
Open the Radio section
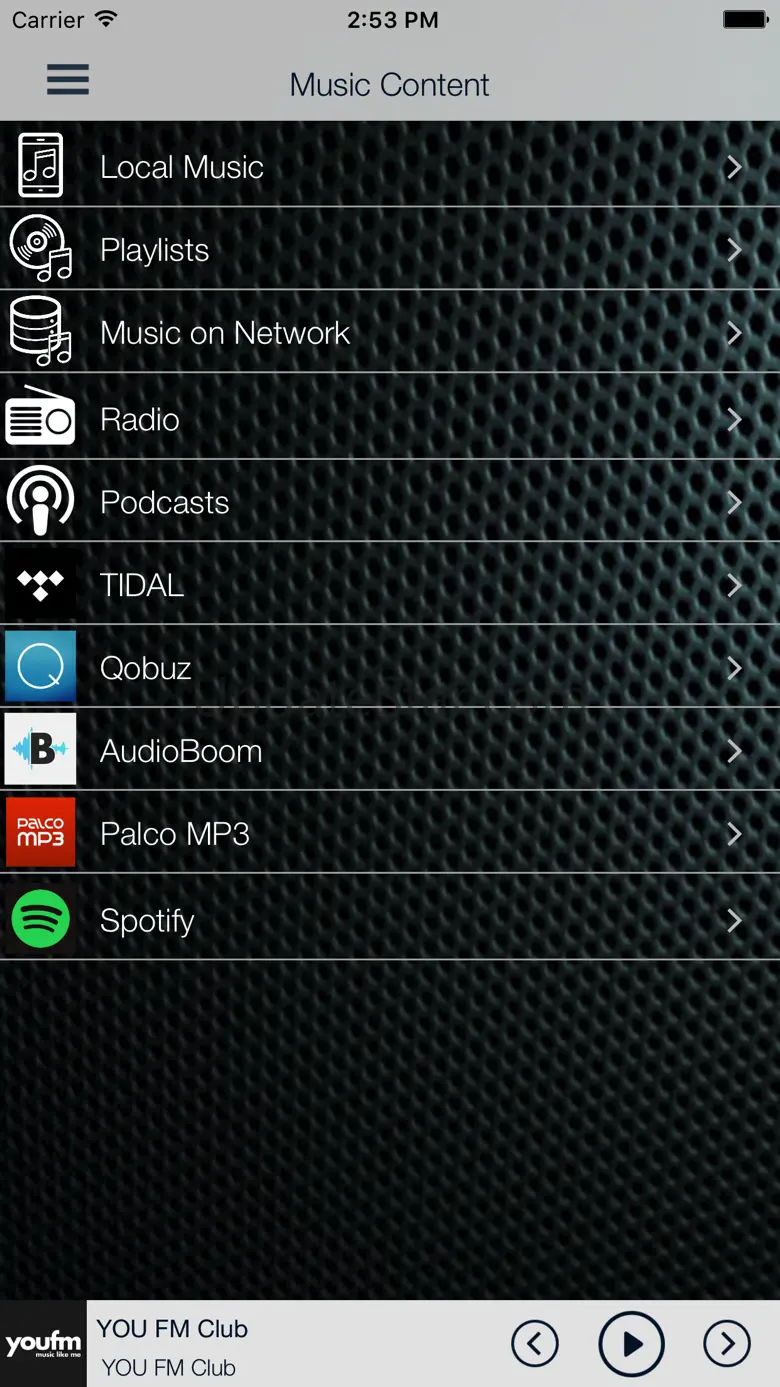390,417
